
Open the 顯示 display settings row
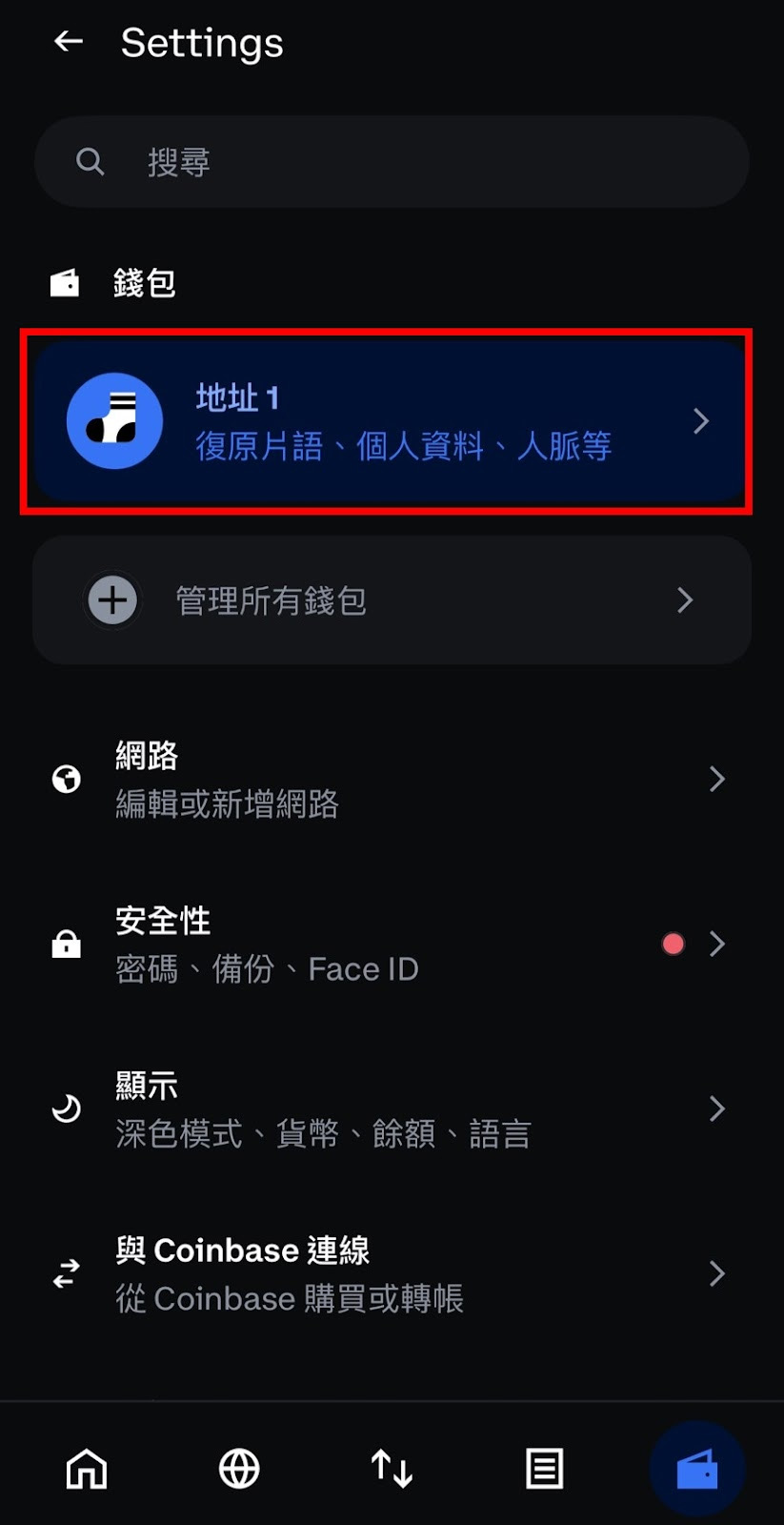(x=392, y=1108)
